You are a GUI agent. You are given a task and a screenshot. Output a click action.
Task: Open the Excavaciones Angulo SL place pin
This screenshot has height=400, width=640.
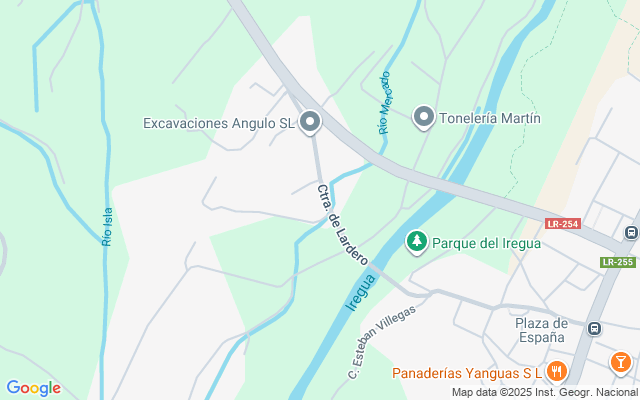pyautogui.click(x=310, y=122)
